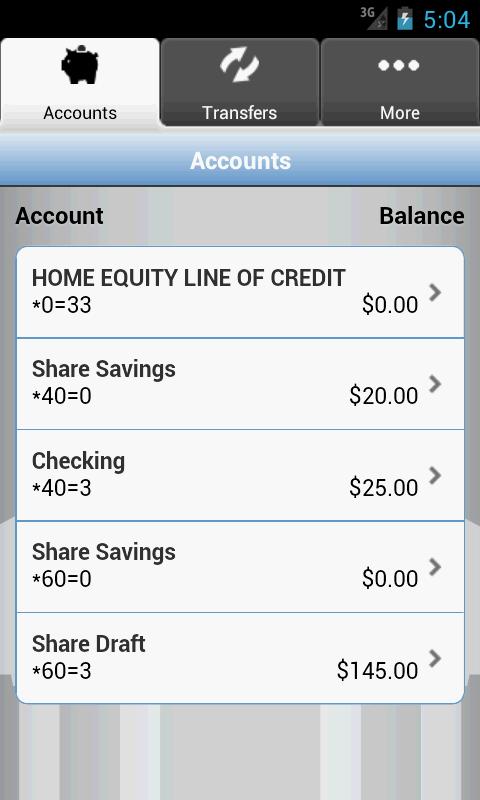
Task: View Share Savings account *40=0
Action: [240, 384]
